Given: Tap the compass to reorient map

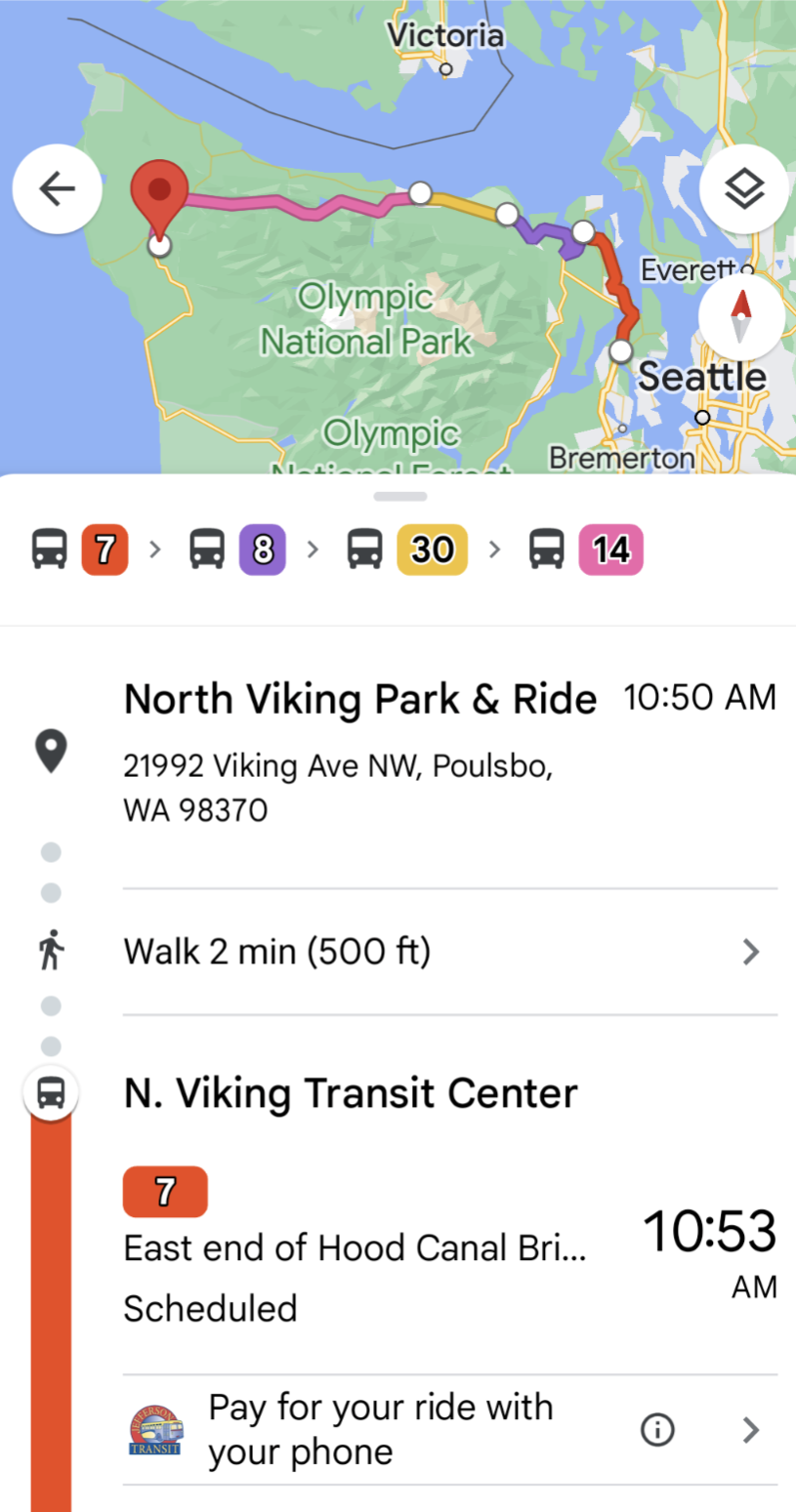Looking at the screenshot, I should click(x=741, y=317).
